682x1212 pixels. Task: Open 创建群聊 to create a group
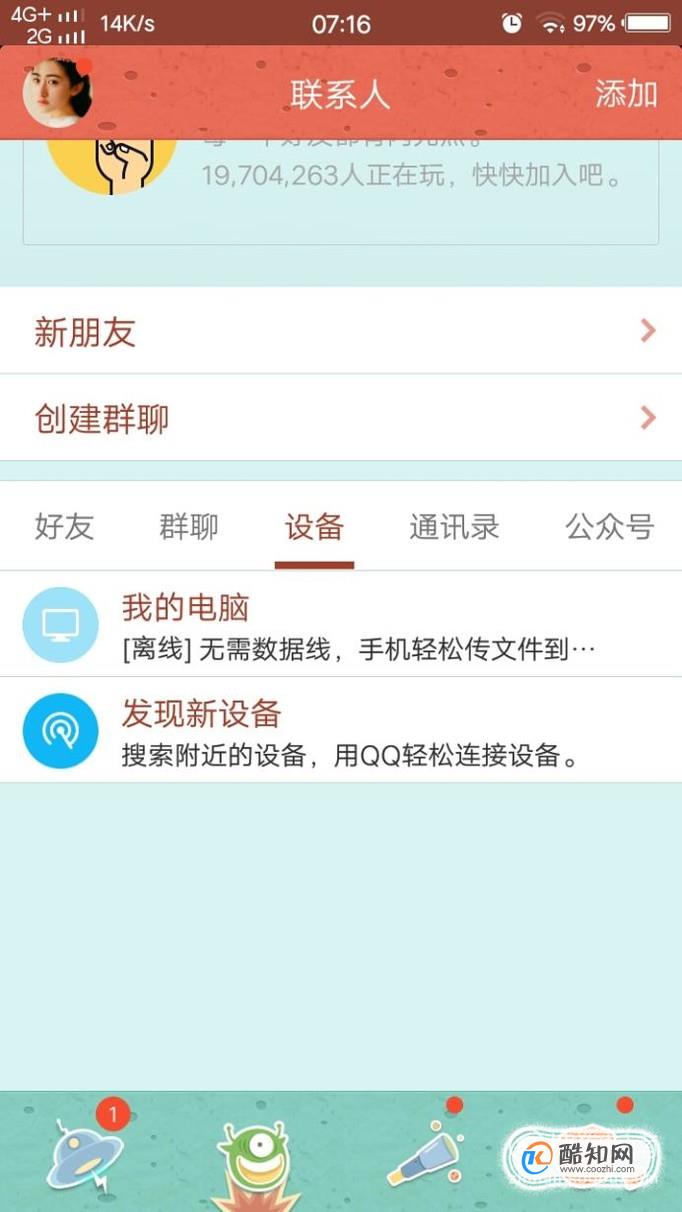pyautogui.click(x=340, y=418)
